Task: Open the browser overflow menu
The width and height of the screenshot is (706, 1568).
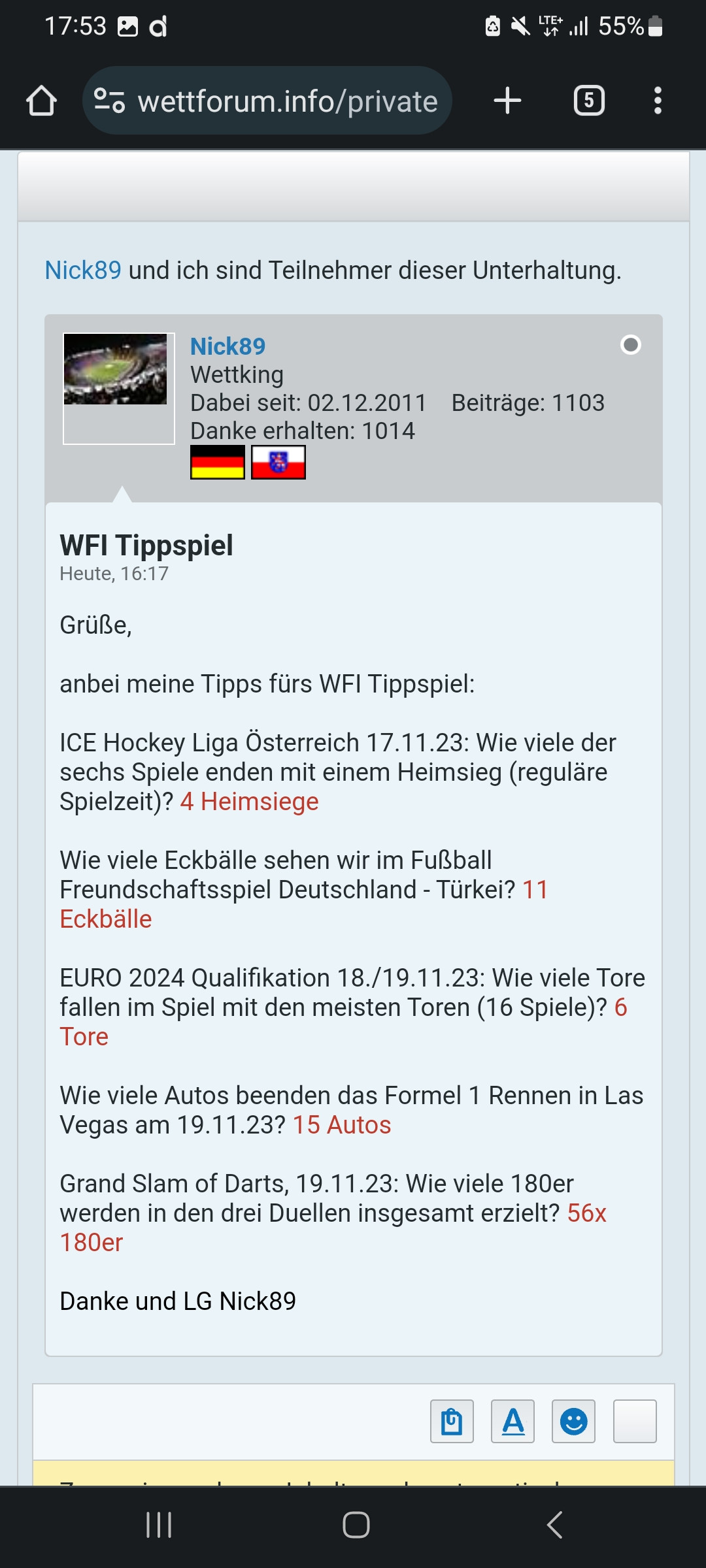Action: tap(658, 101)
